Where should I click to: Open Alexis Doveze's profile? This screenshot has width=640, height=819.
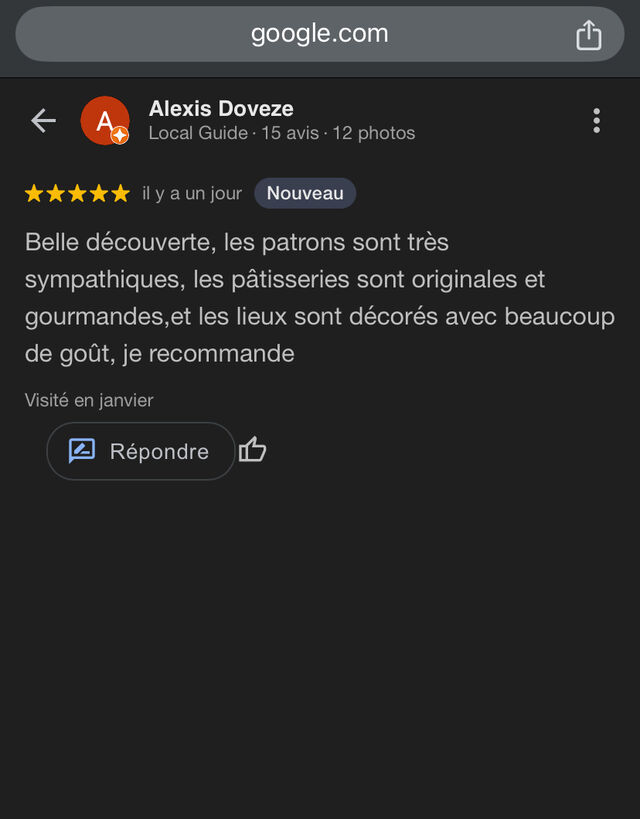pyautogui.click(x=221, y=109)
